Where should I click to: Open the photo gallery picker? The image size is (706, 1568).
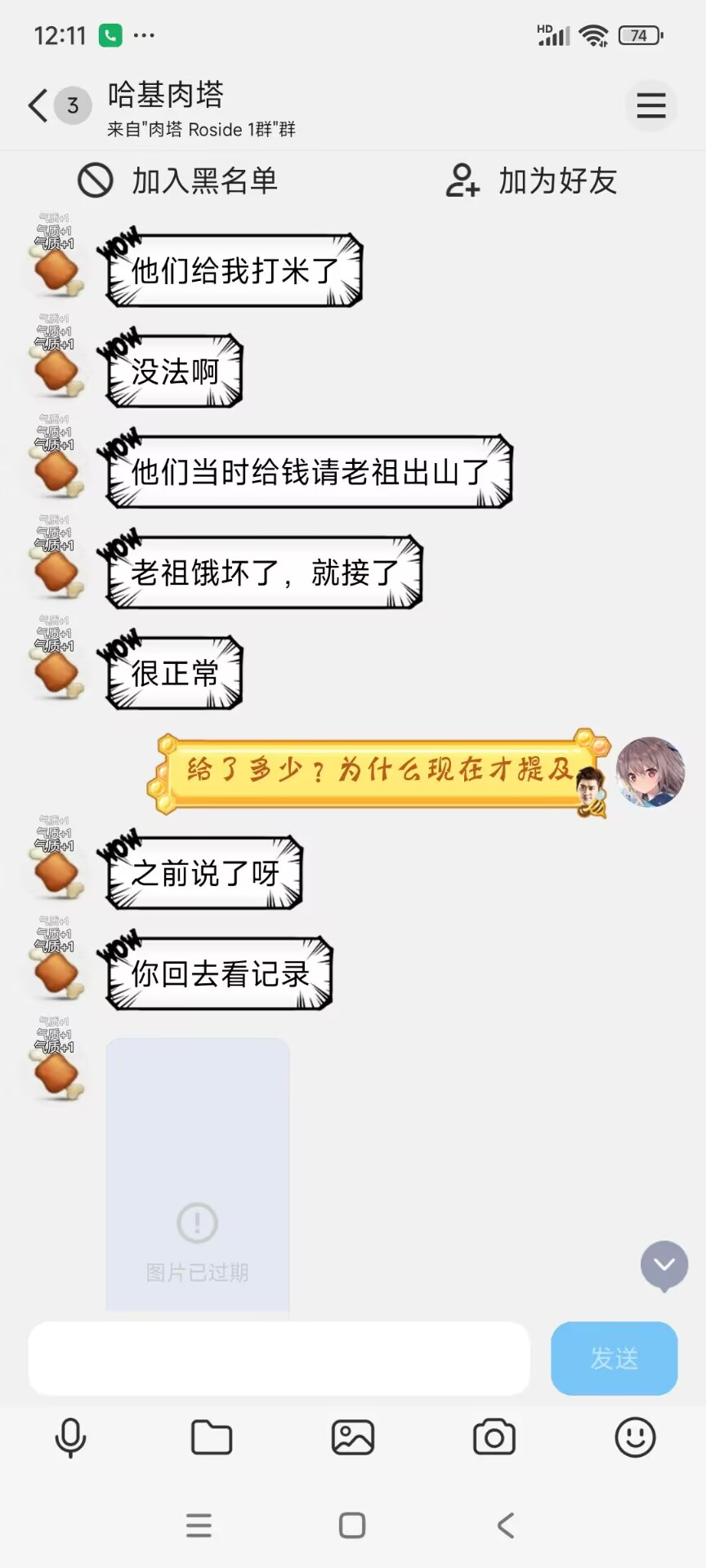tap(353, 1437)
